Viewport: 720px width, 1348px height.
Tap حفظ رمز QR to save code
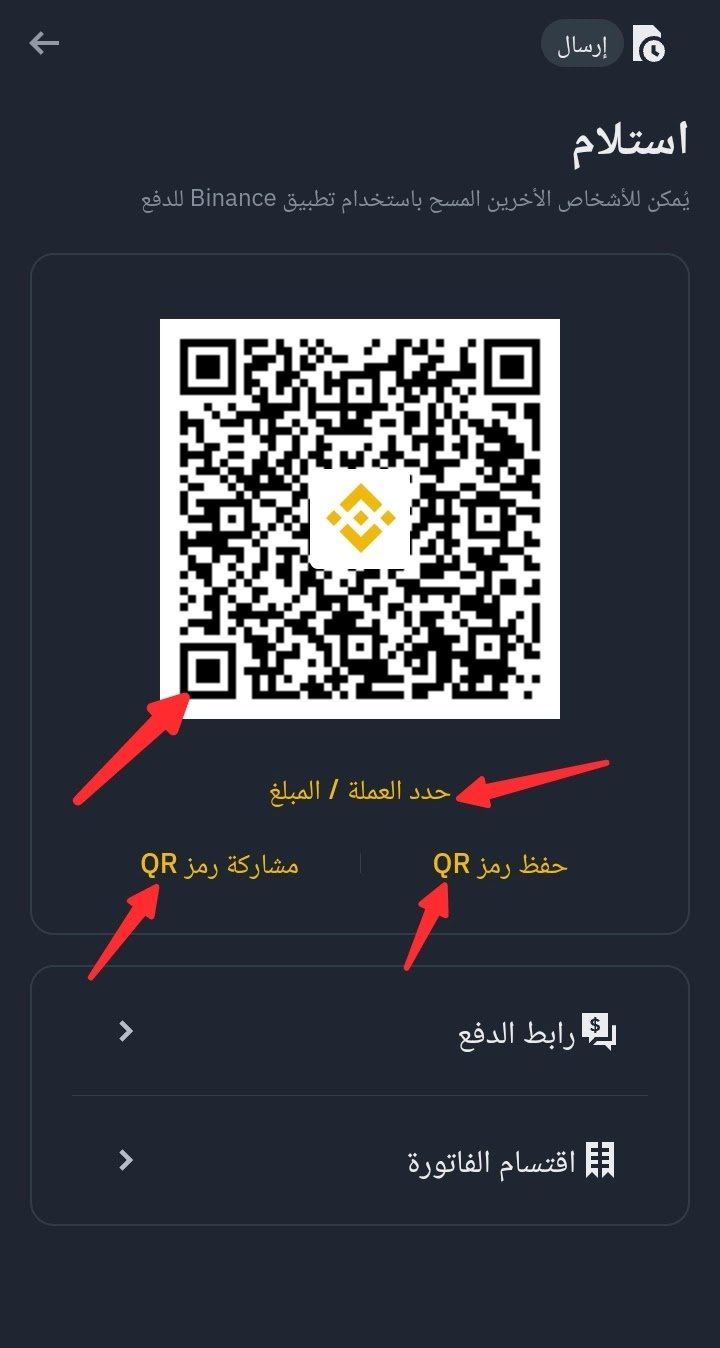click(x=500, y=864)
